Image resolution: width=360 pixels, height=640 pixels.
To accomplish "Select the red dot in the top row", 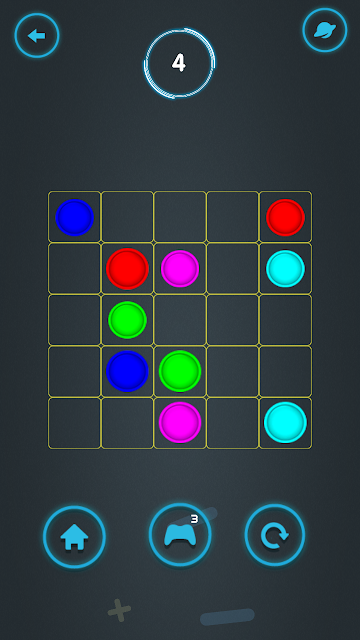I will pos(285,217).
